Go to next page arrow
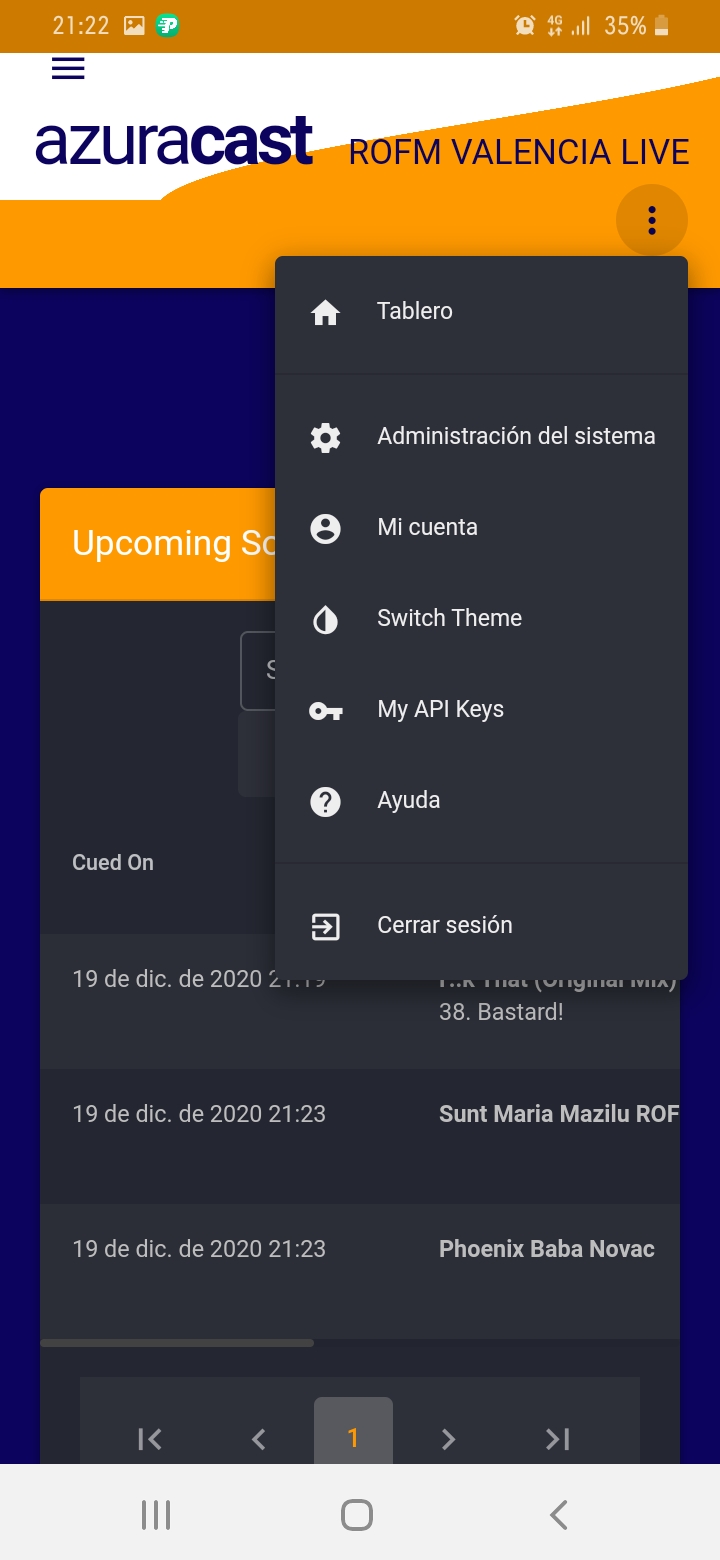Image resolution: width=720 pixels, height=1560 pixels. pyautogui.click(x=448, y=1438)
